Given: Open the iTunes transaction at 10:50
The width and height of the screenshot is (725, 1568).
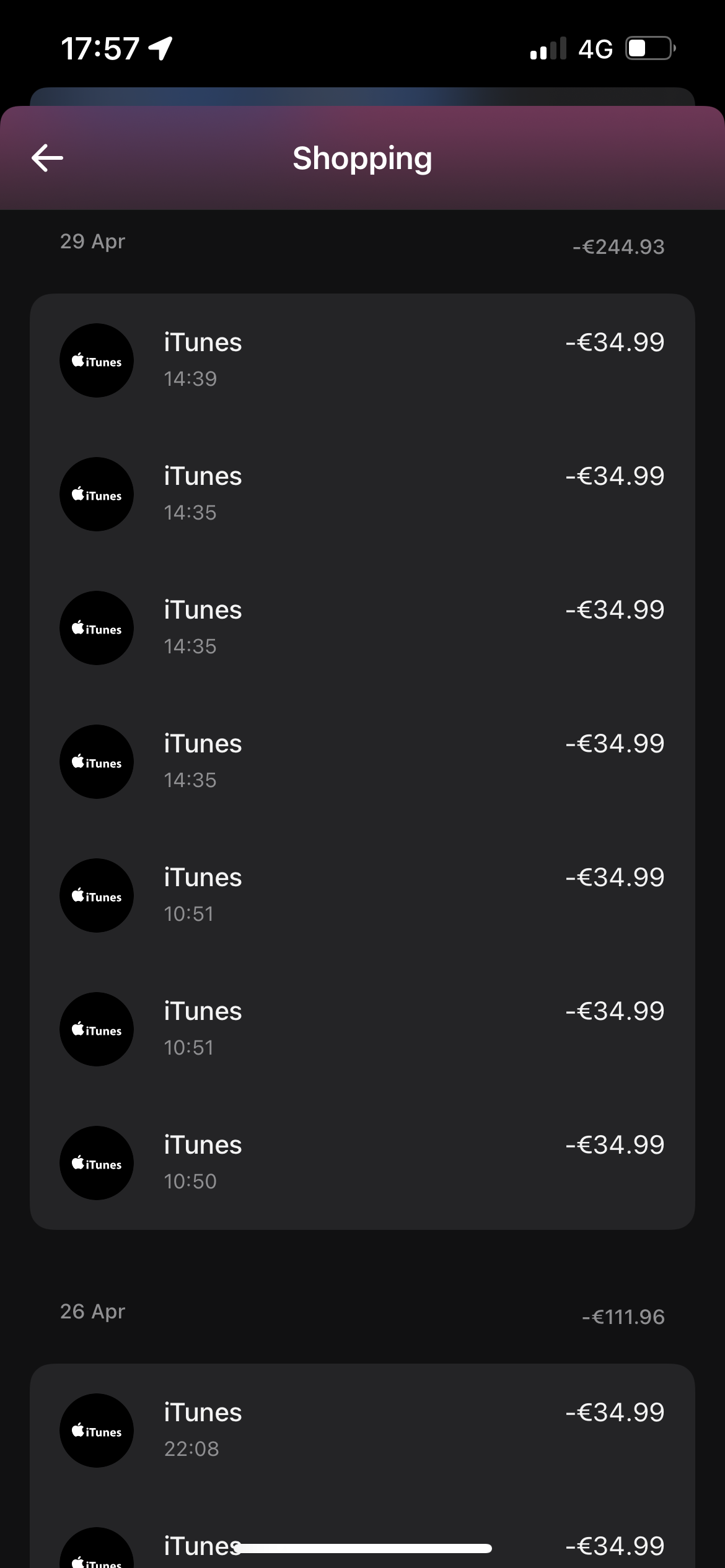Looking at the screenshot, I should 362,1163.
